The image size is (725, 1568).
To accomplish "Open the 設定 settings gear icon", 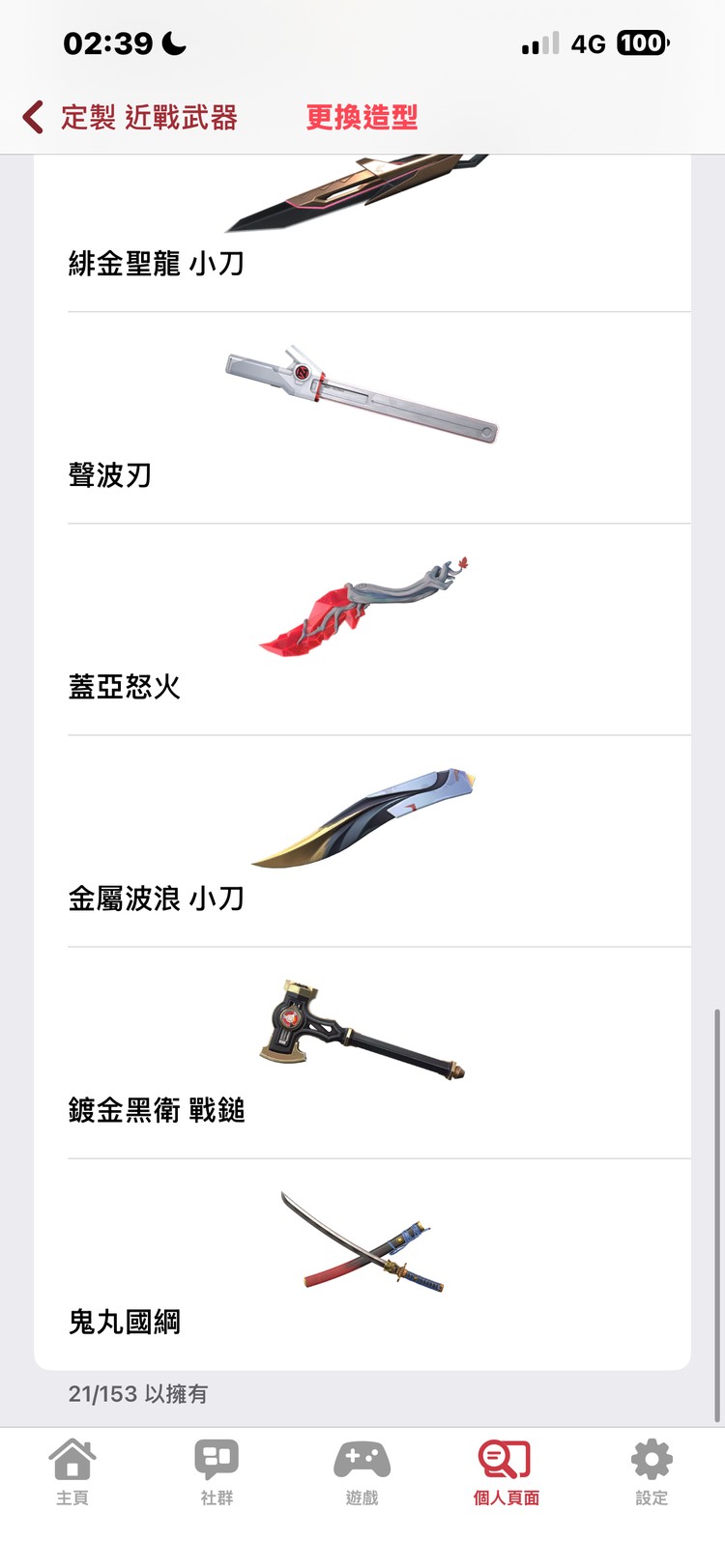I will pos(651,1462).
